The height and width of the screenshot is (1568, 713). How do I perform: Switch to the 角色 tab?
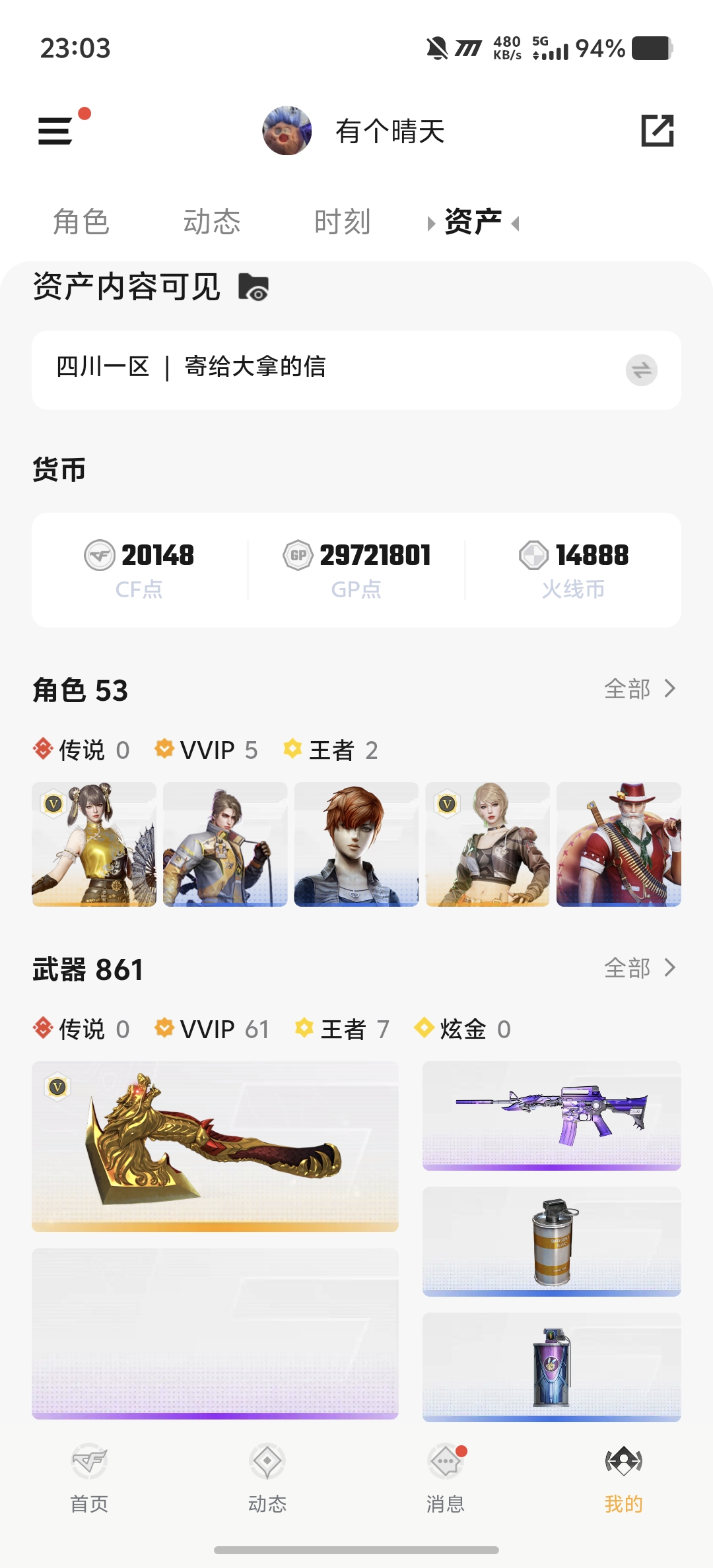(x=81, y=222)
